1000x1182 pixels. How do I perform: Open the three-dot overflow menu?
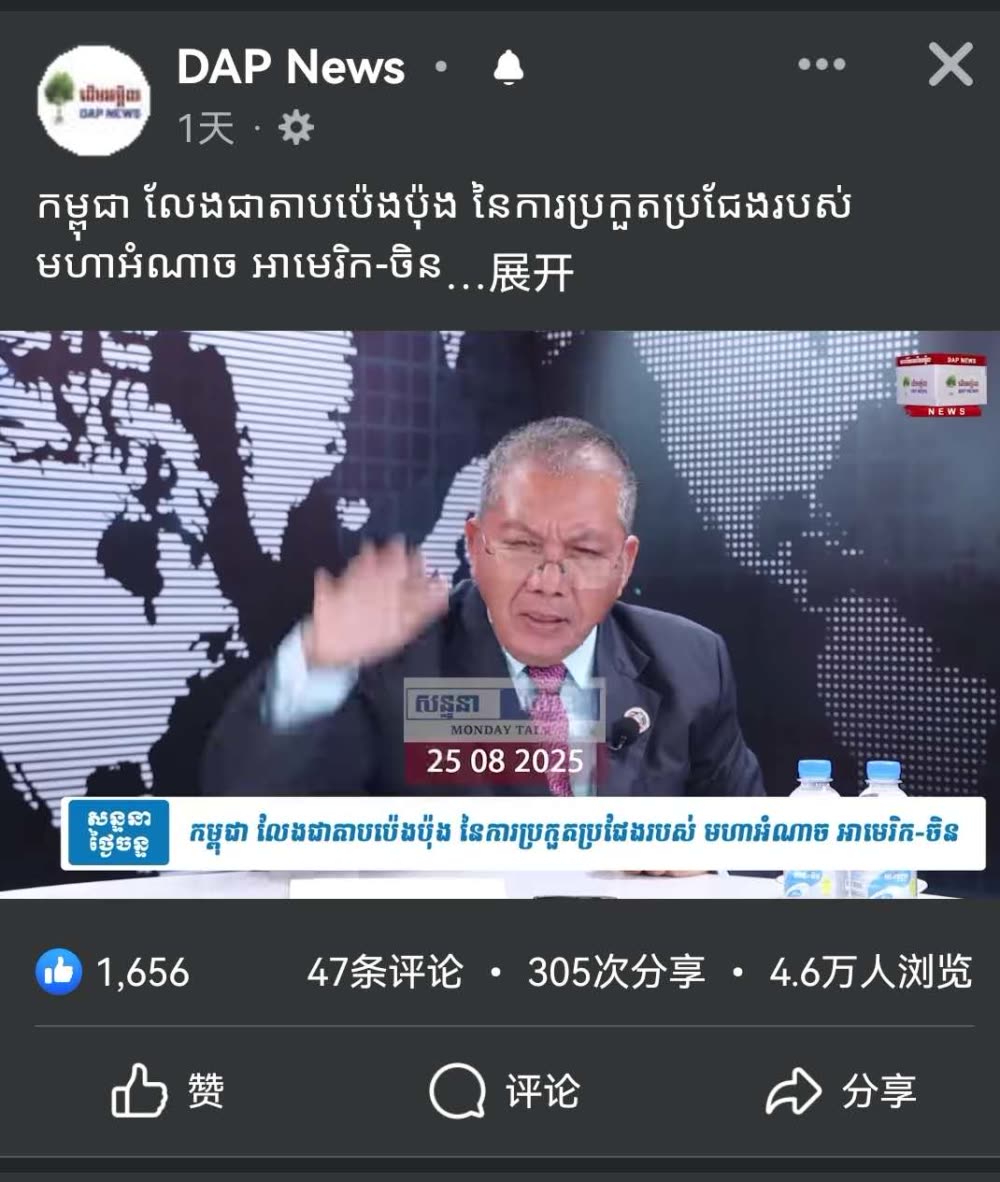[821, 65]
